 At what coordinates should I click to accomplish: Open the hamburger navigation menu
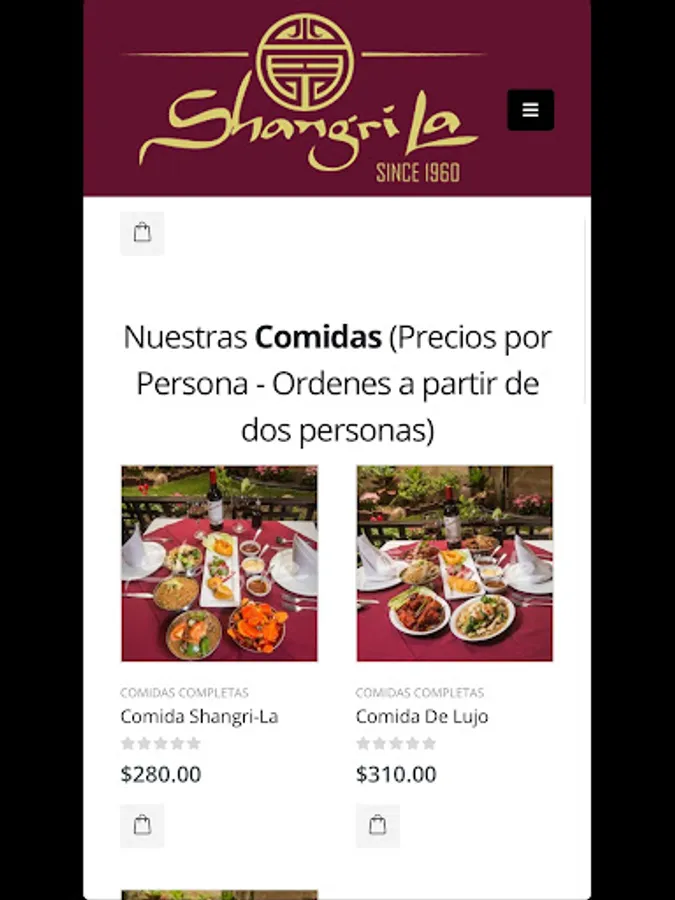coord(530,110)
